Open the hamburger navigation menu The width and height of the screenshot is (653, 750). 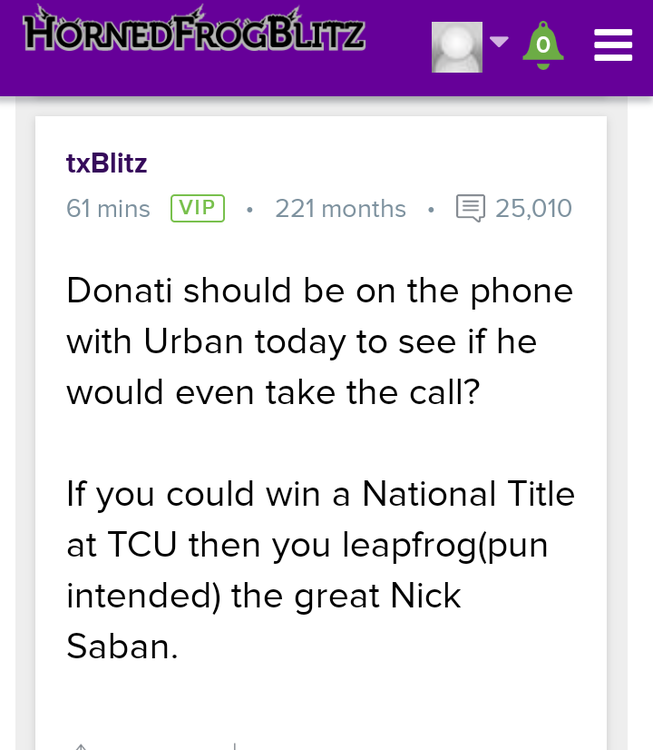pos(612,46)
